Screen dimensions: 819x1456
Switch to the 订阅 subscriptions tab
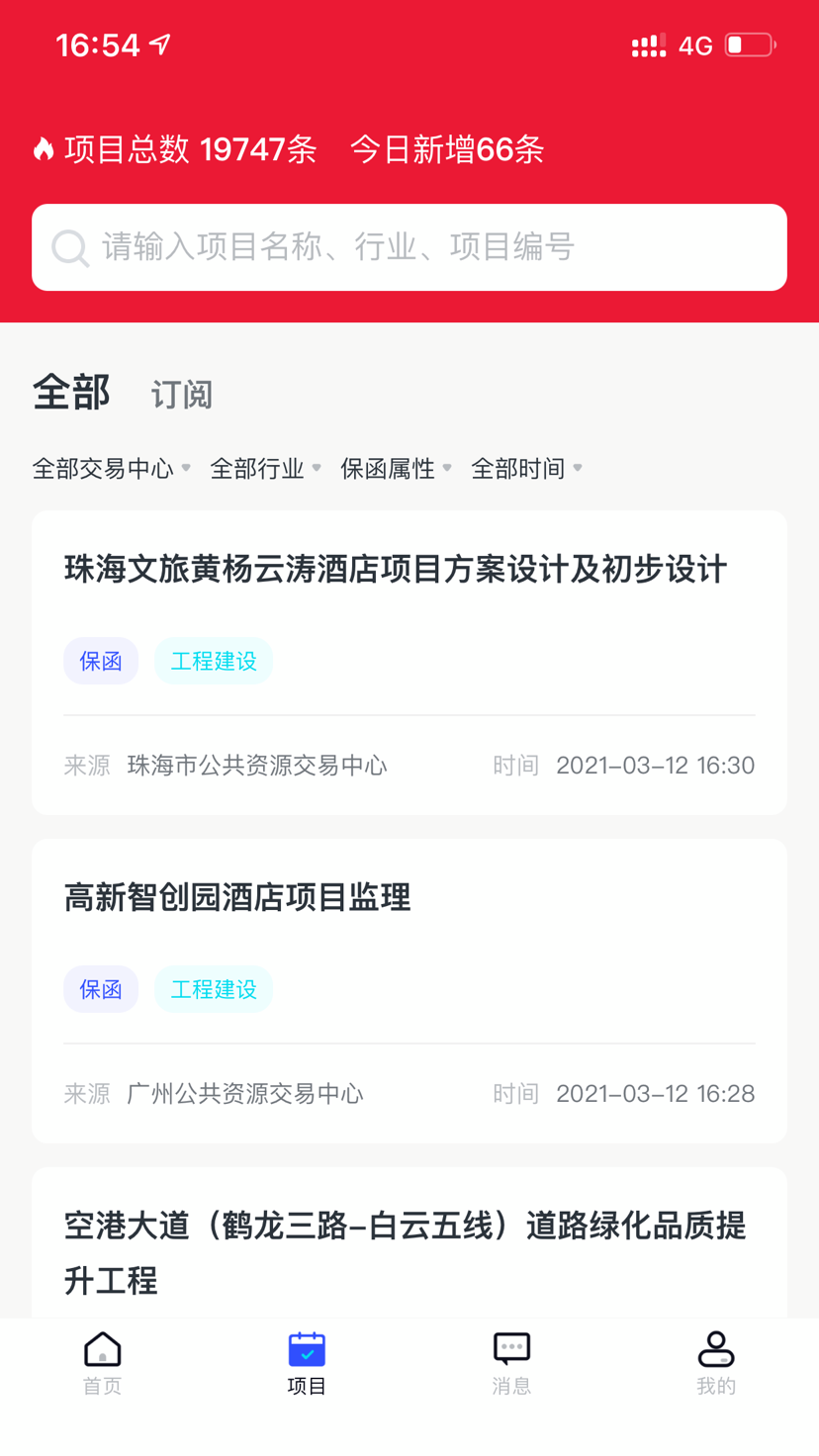[x=180, y=393]
